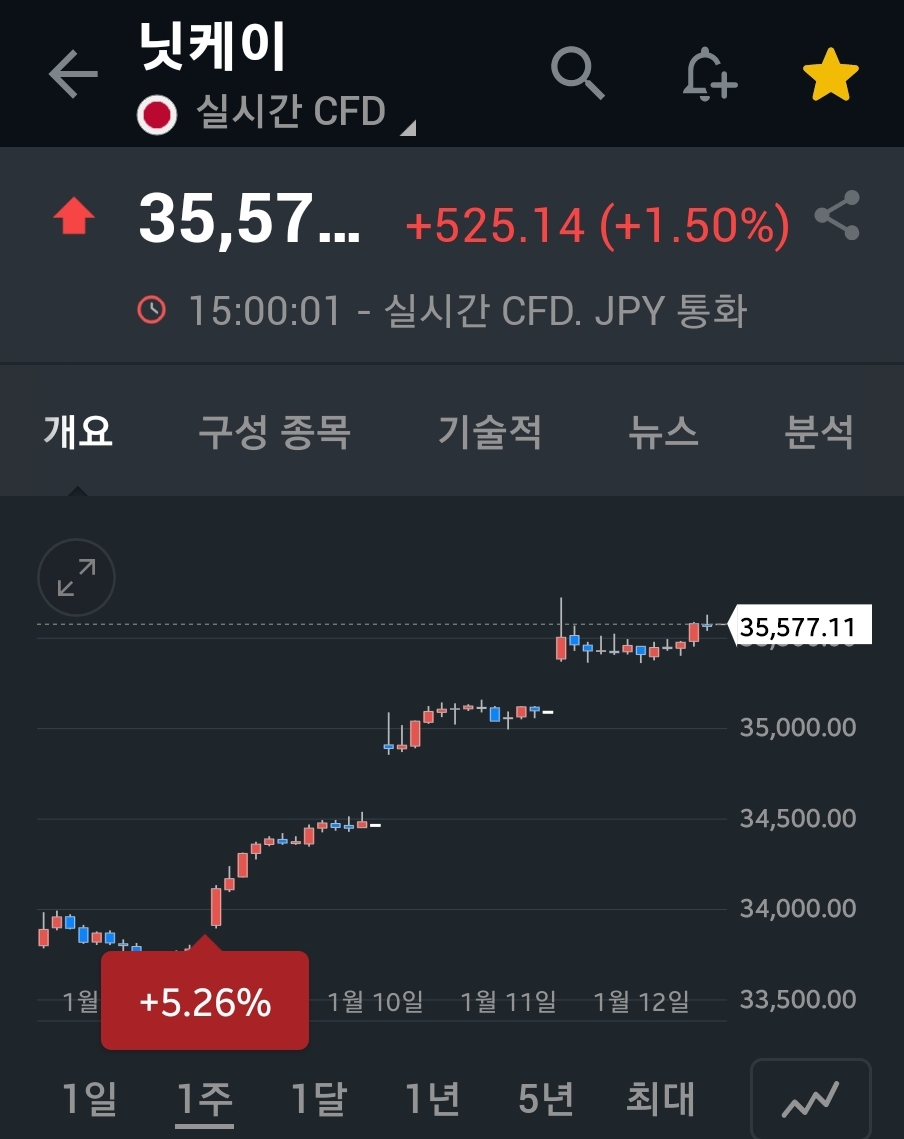The image size is (904, 1139).
Task: Open the search icon
Action: [x=578, y=73]
